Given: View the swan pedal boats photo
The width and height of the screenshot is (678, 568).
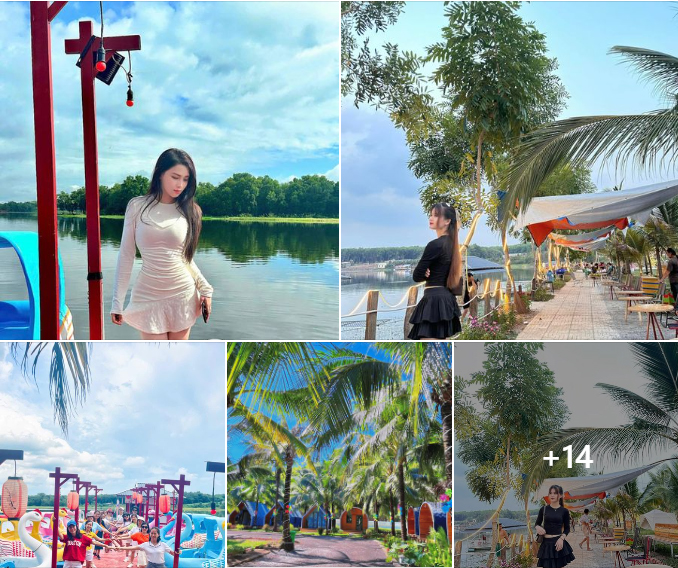Looking at the screenshot, I should [113, 455].
